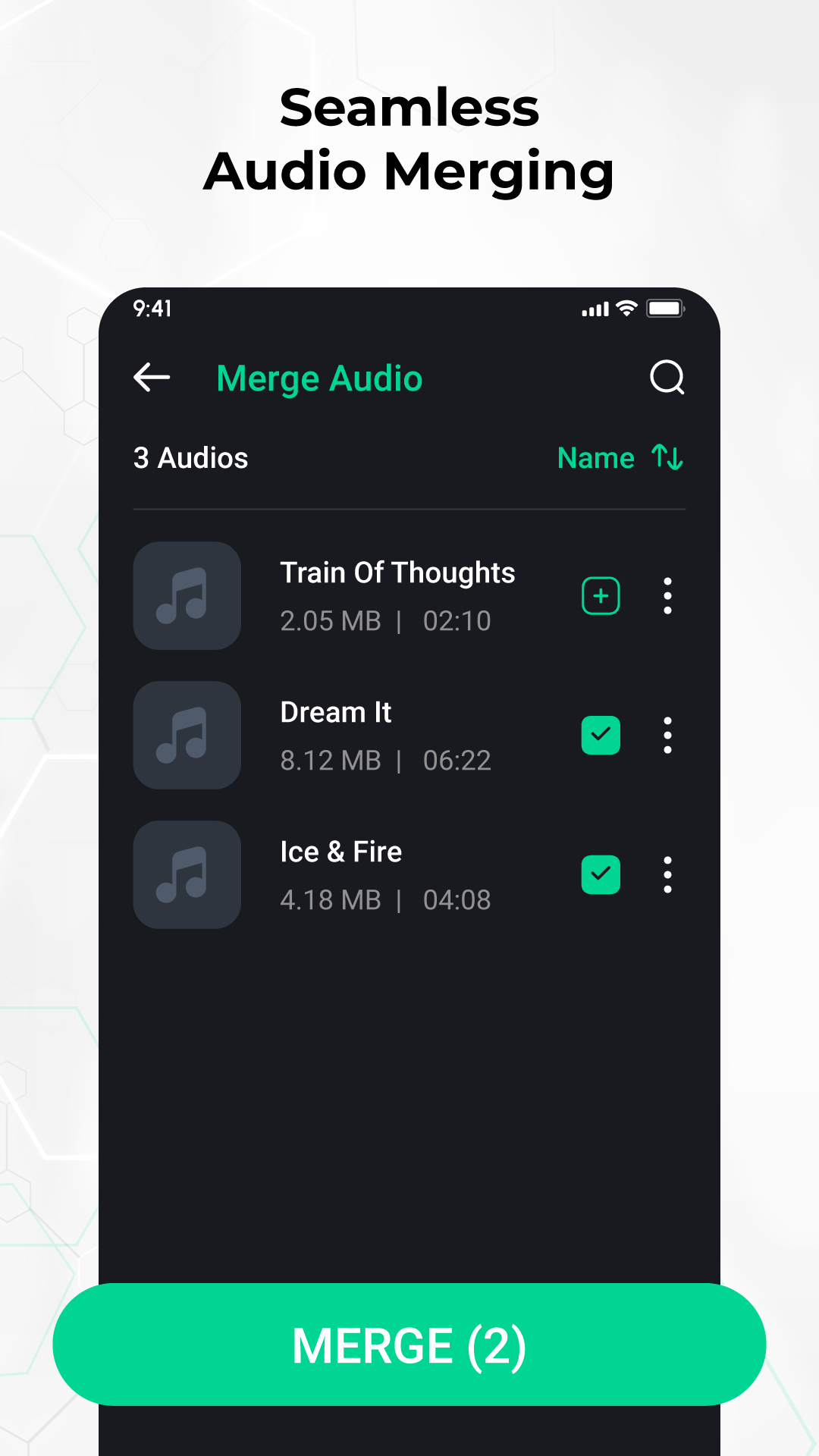Click the Wi-Fi icon in the status bar
Viewport: 819px width, 1456px height.
pyautogui.click(x=625, y=309)
